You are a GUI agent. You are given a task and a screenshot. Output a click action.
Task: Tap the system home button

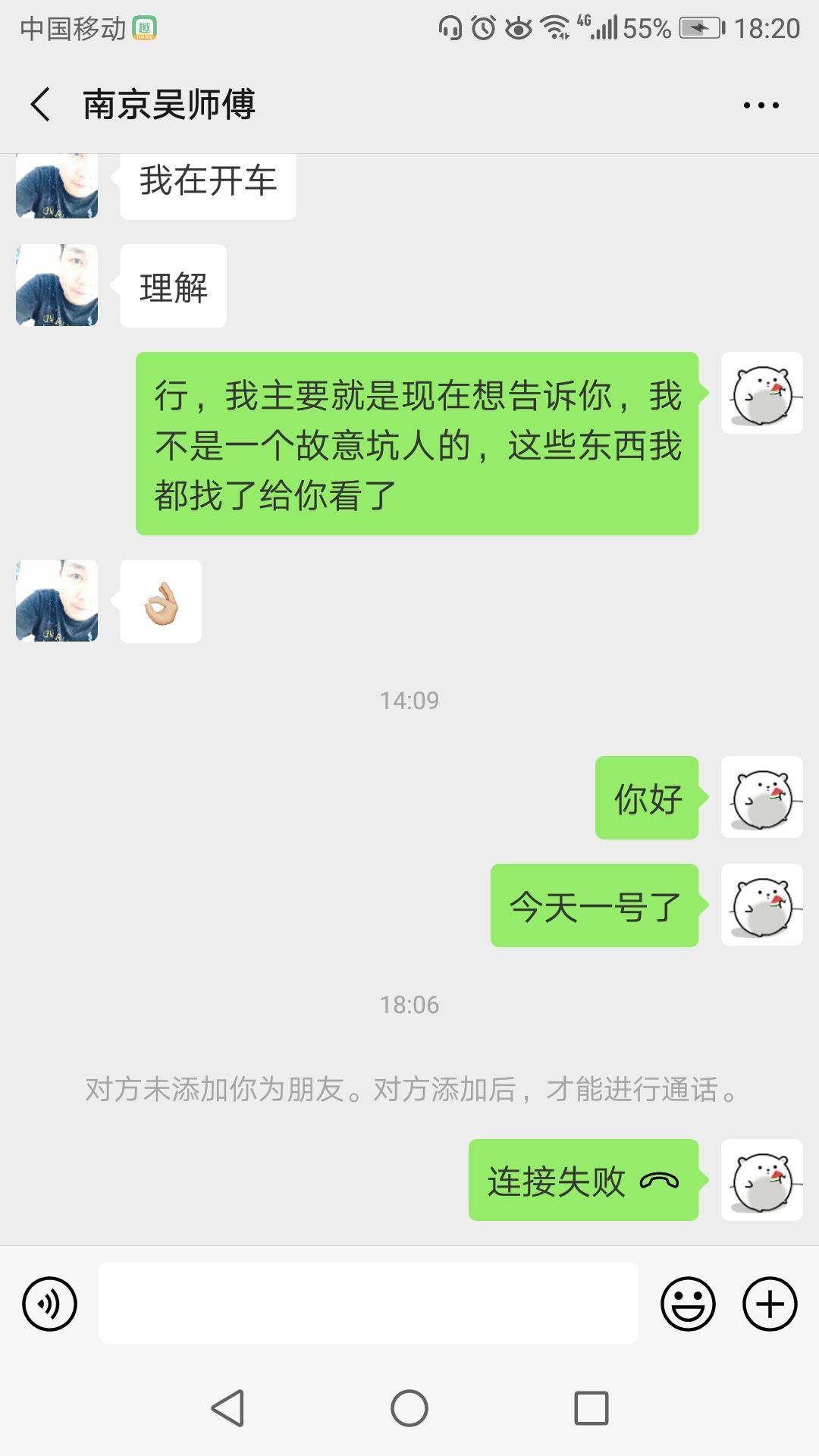409,1408
